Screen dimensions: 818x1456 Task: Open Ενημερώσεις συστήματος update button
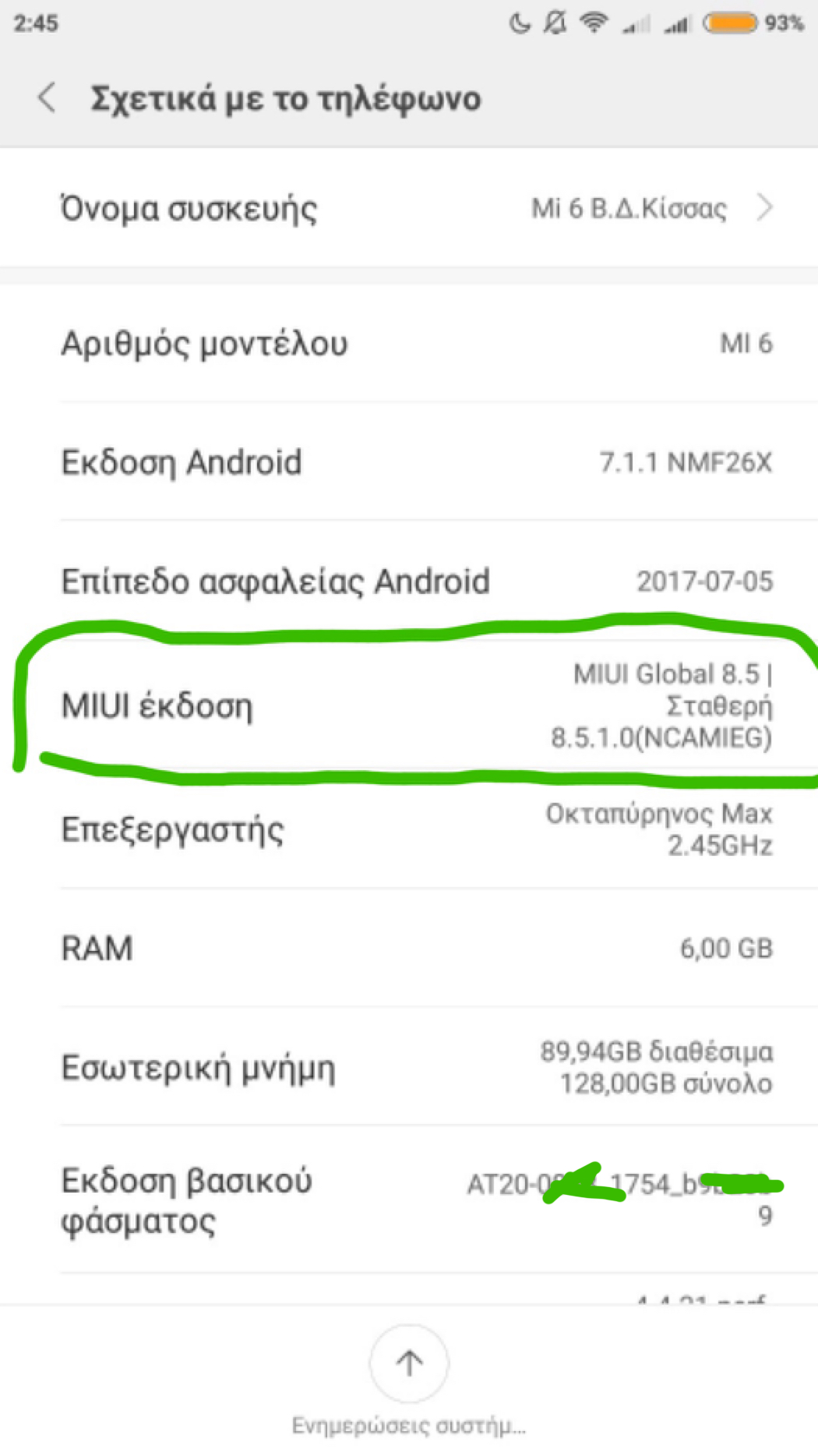click(409, 1364)
